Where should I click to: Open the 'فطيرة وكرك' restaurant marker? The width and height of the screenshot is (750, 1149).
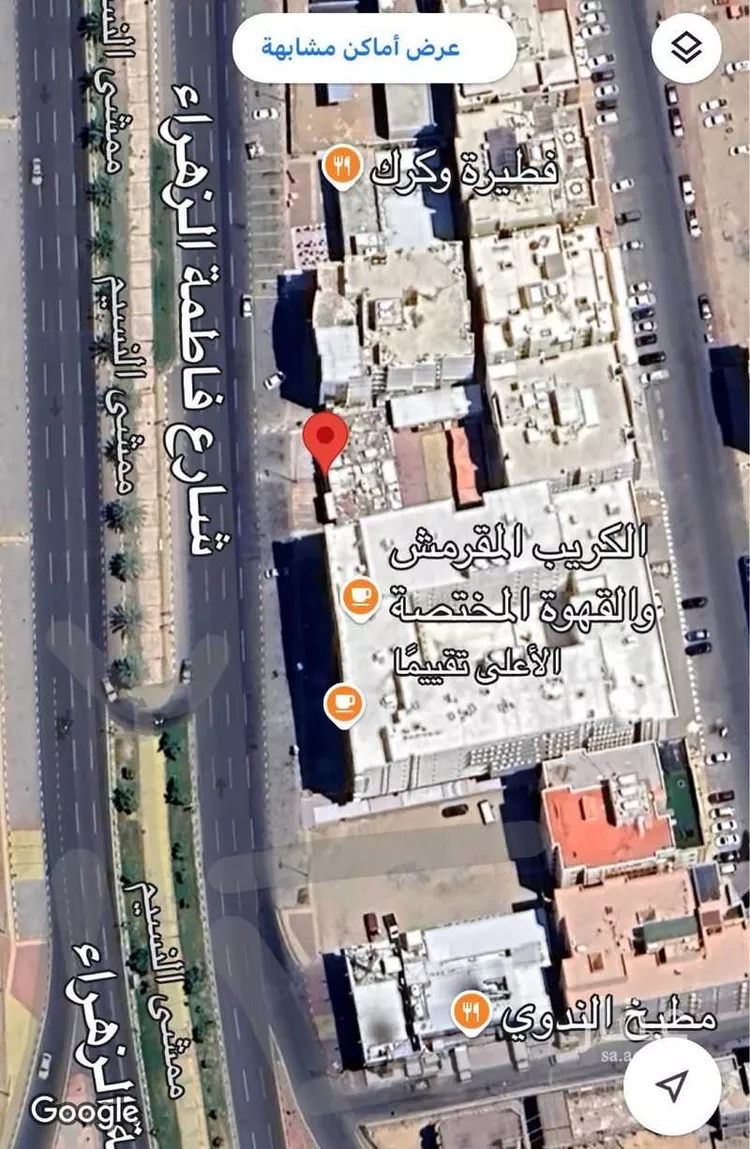[x=342, y=168]
